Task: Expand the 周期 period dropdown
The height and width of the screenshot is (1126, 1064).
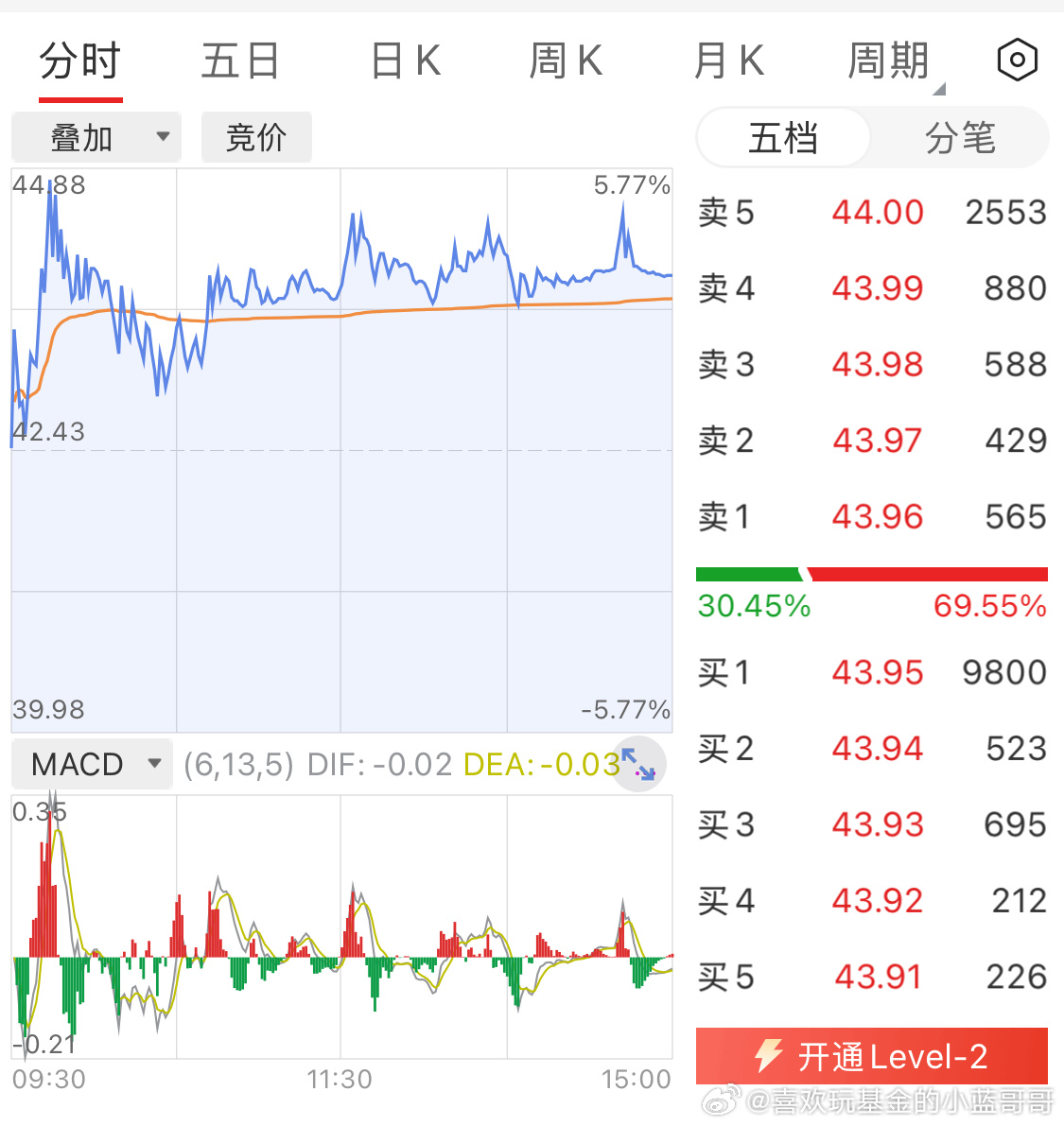Action: (891, 63)
